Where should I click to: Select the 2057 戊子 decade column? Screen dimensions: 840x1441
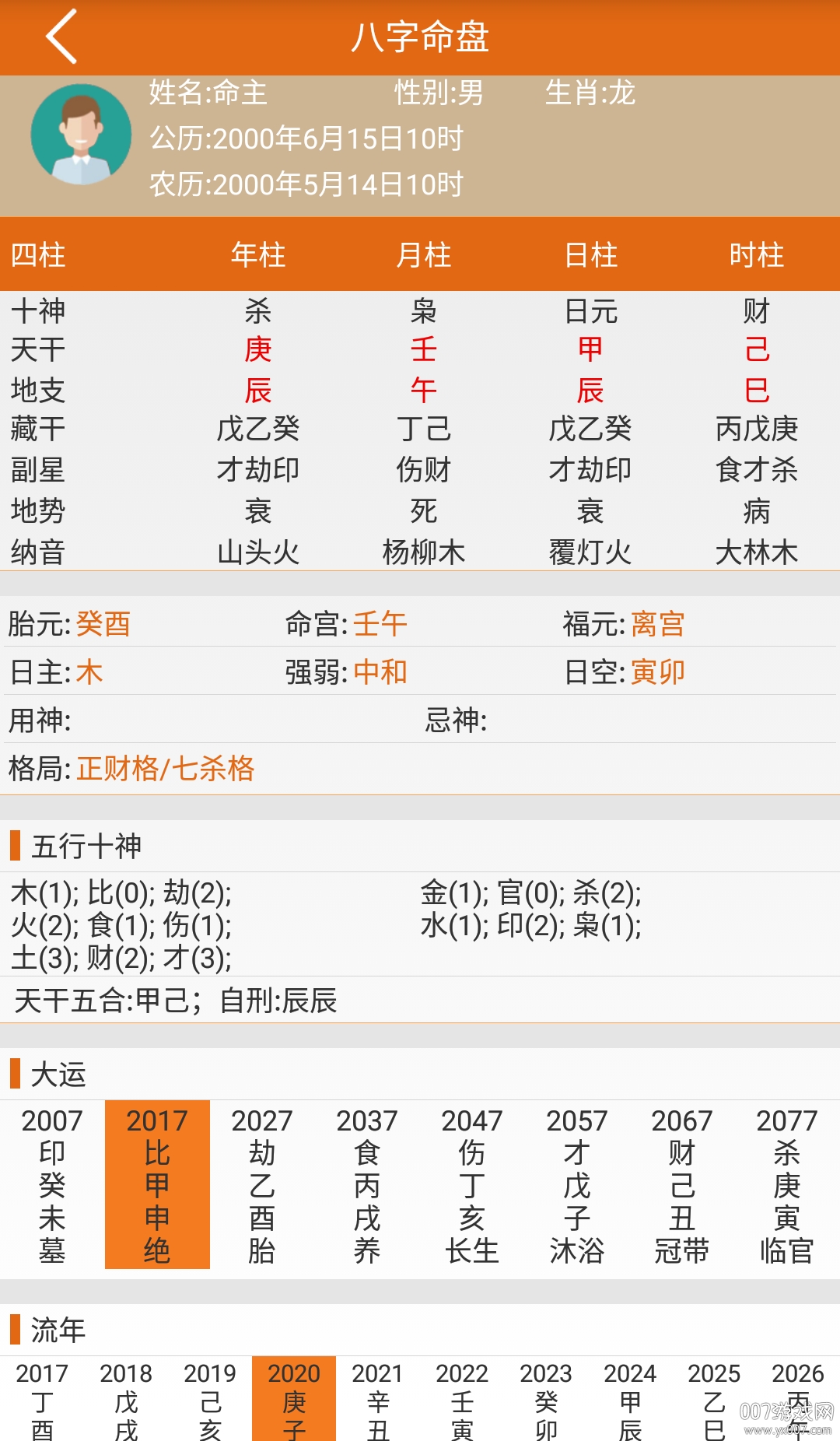[577, 1184]
